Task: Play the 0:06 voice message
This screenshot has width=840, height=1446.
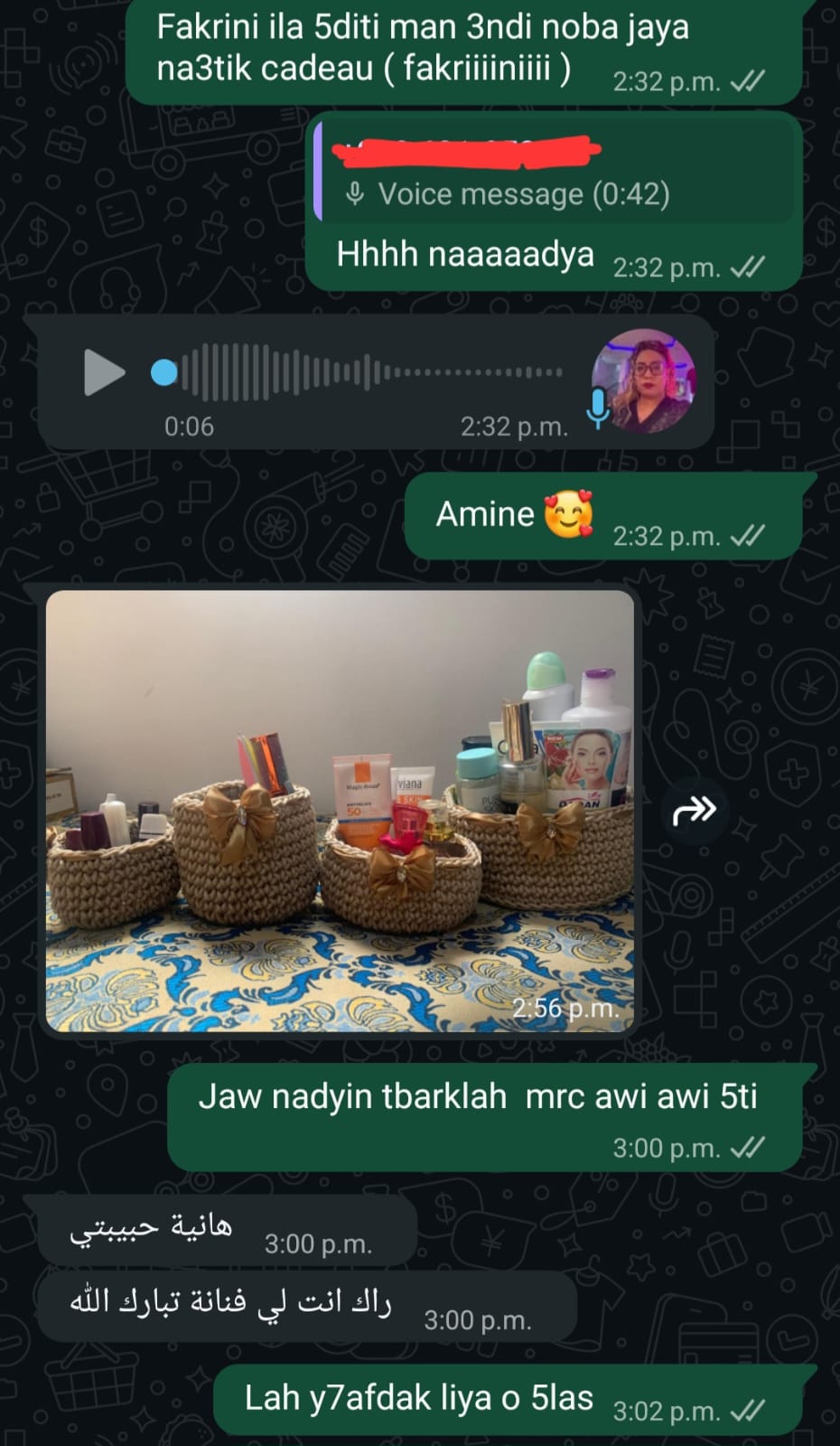Action: click(103, 372)
